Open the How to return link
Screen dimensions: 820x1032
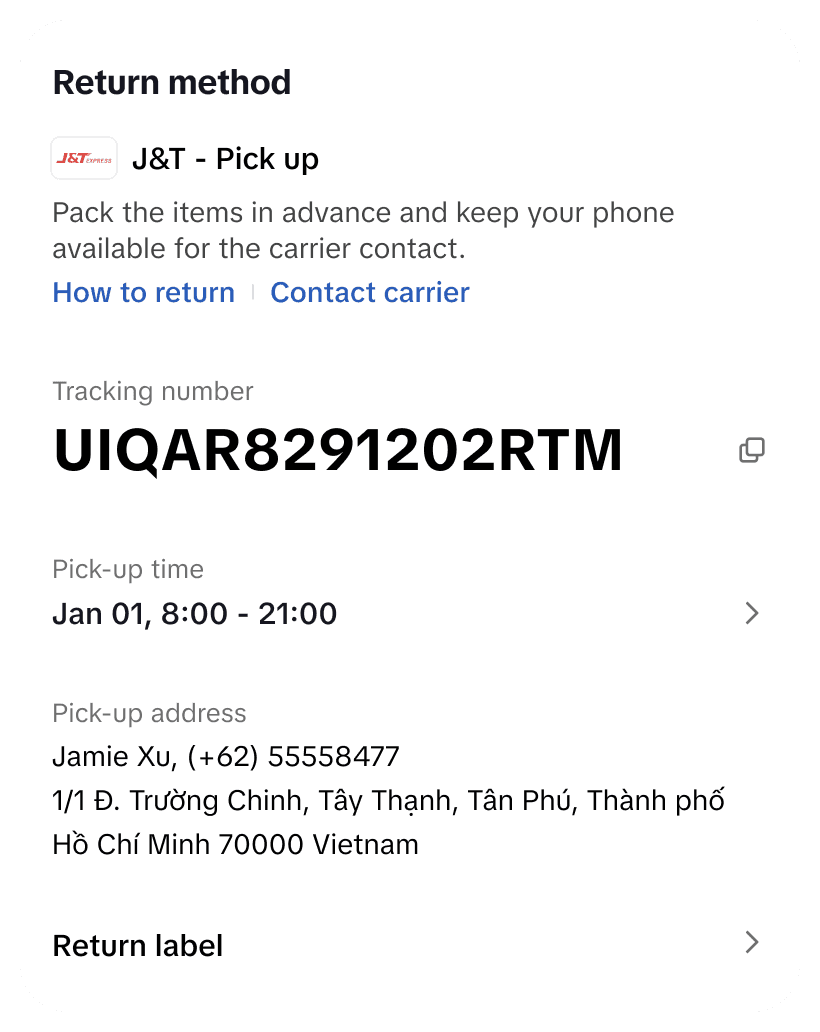[143, 292]
